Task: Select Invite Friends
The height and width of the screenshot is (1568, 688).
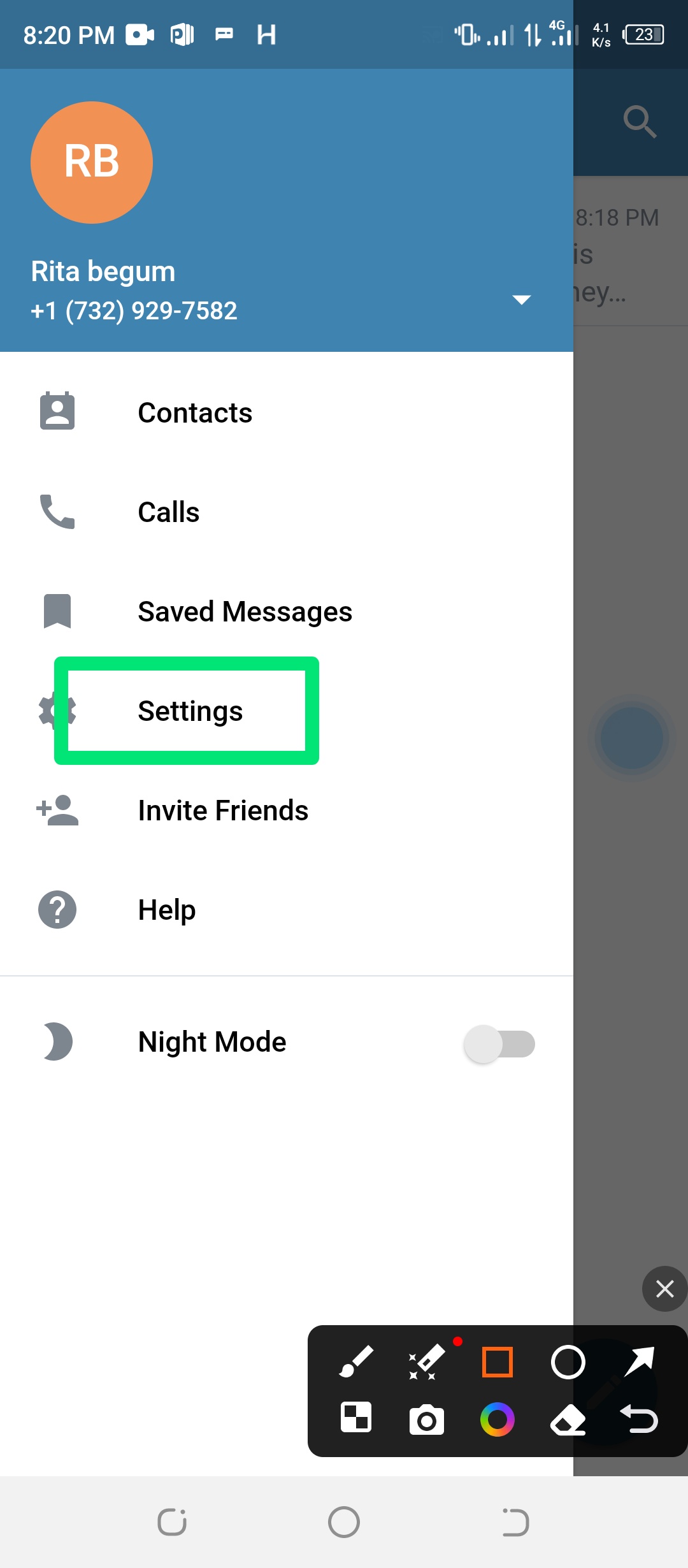Action: point(223,810)
